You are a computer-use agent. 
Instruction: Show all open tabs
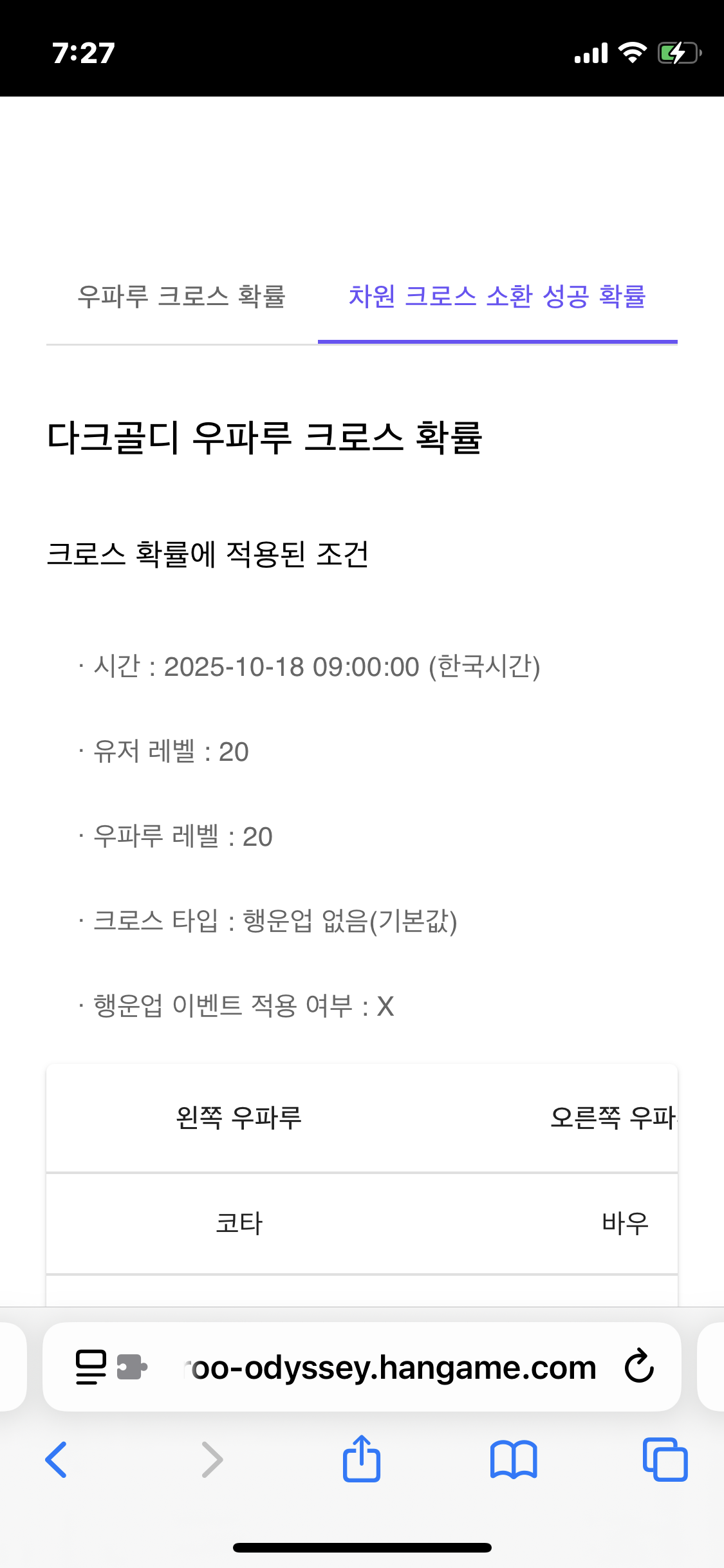pyautogui.click(x=665, y=1459)
